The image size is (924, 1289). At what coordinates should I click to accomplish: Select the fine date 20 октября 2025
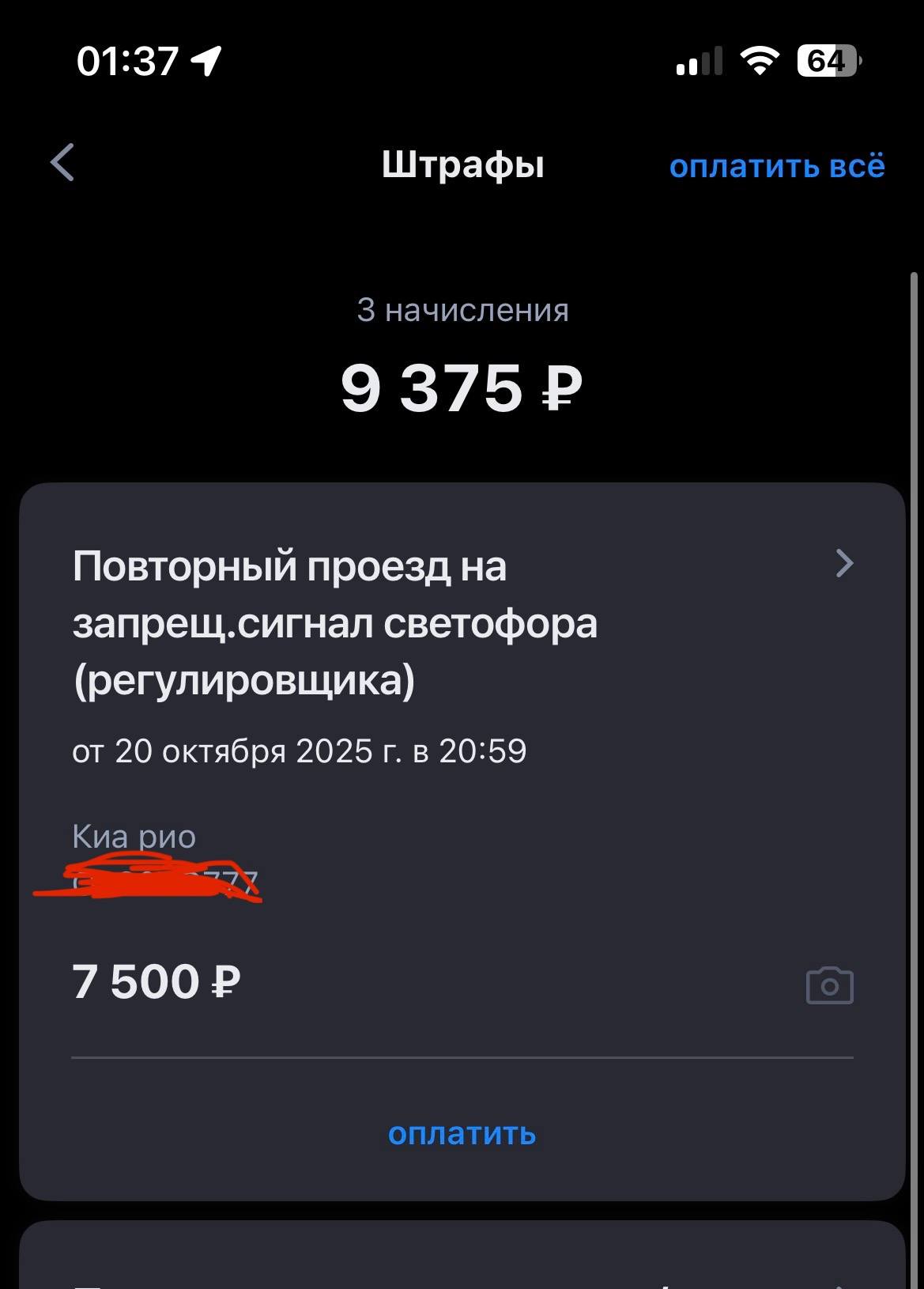point(300,751)
